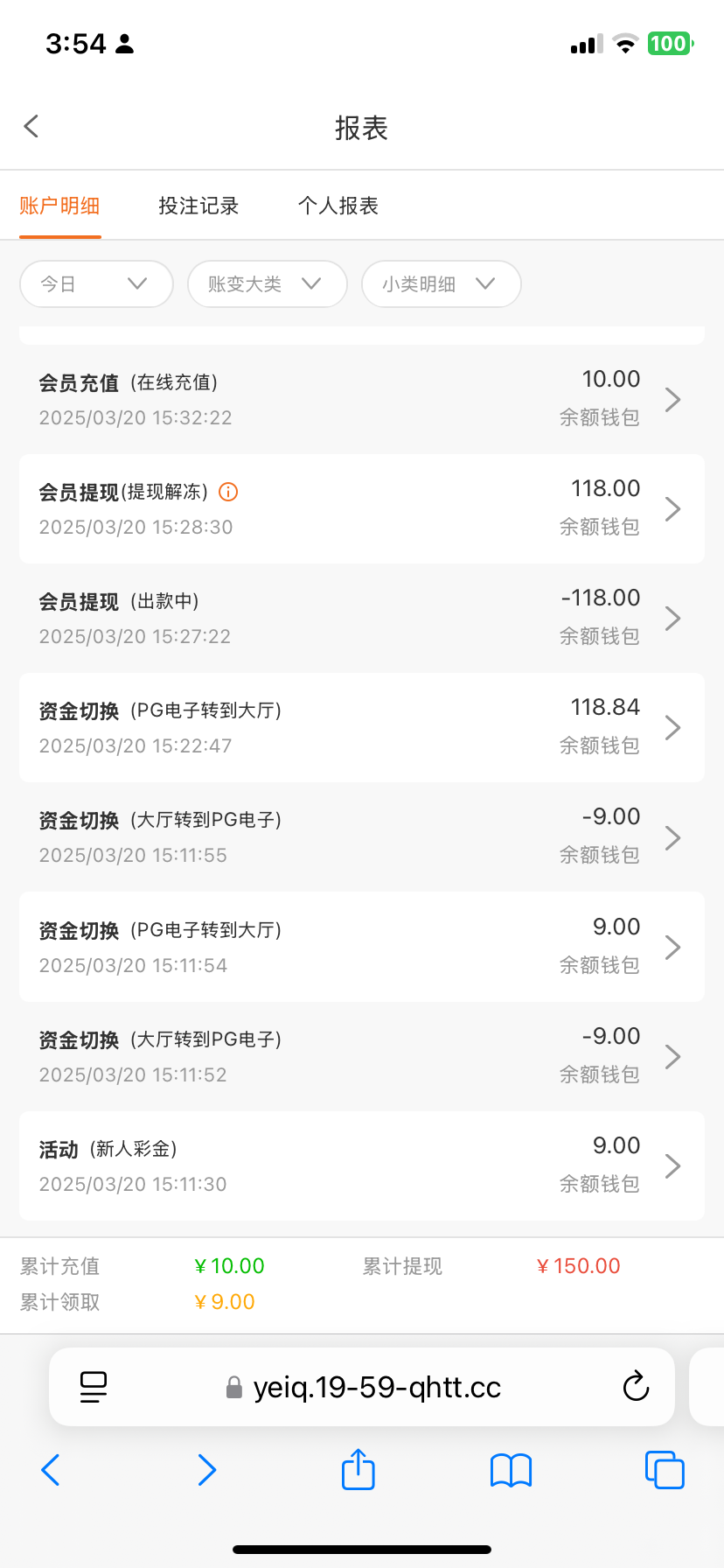Open the 资金切换 record at 15:11:52

click(x=361, y=1056)
